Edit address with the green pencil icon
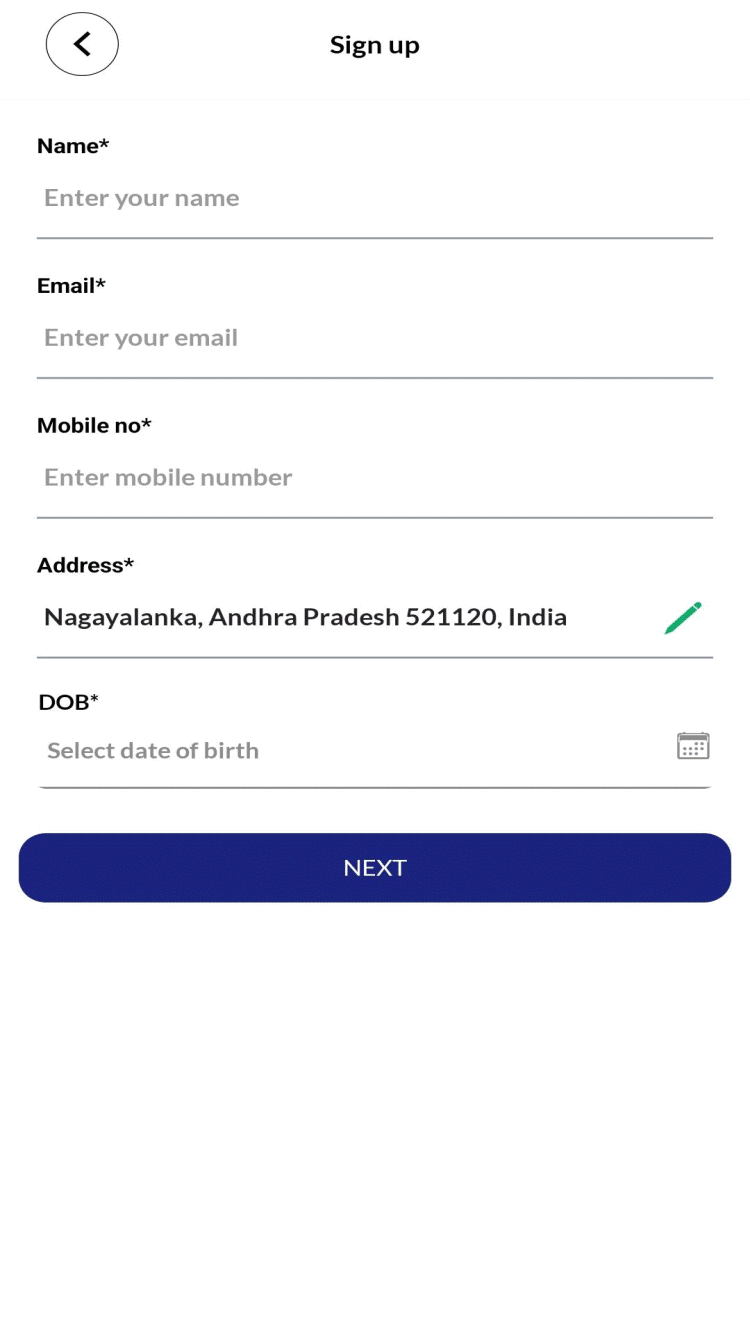750x1337 pixels. (x=683, y=618)
